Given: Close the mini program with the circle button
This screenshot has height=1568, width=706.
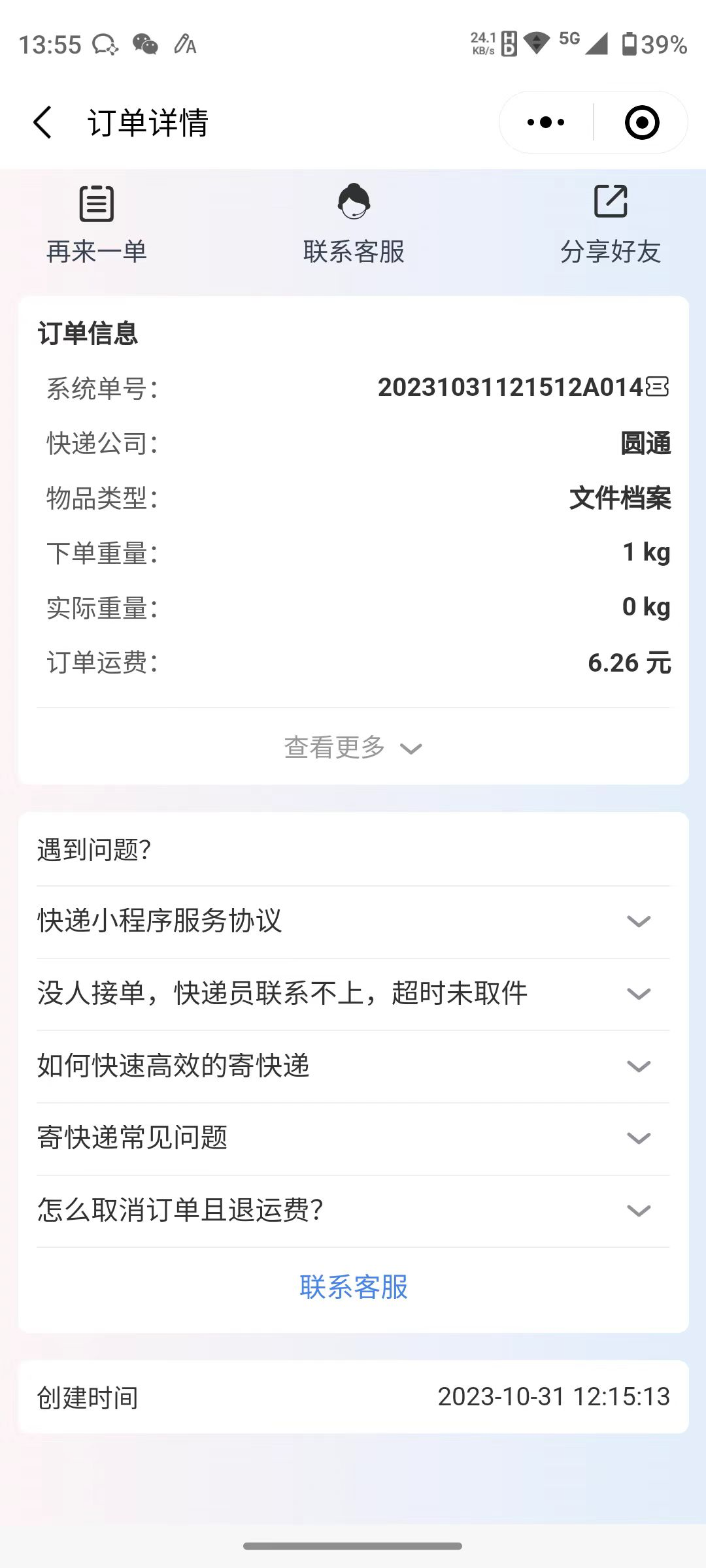Looking at the screenshot, I should [642, 122].
